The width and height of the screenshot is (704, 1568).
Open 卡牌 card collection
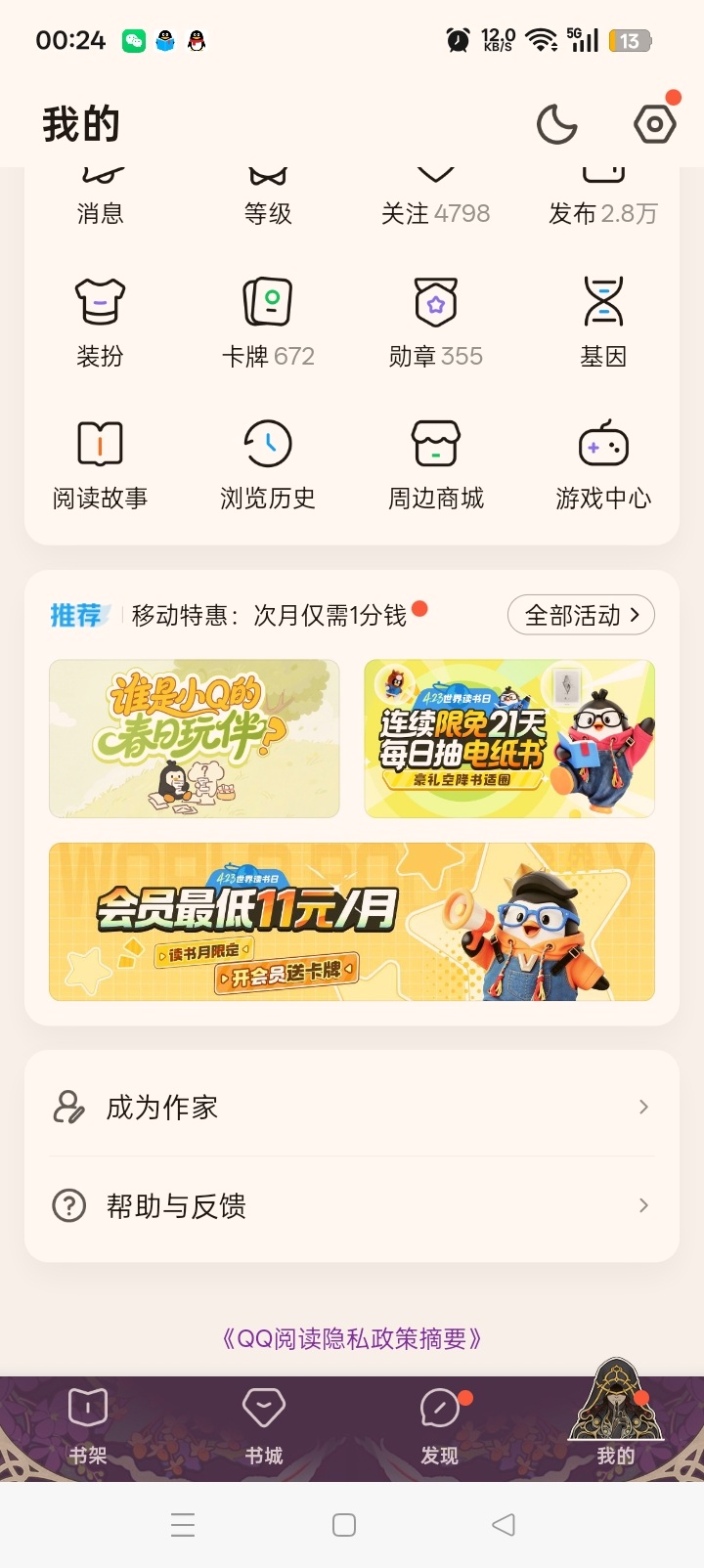268,323
